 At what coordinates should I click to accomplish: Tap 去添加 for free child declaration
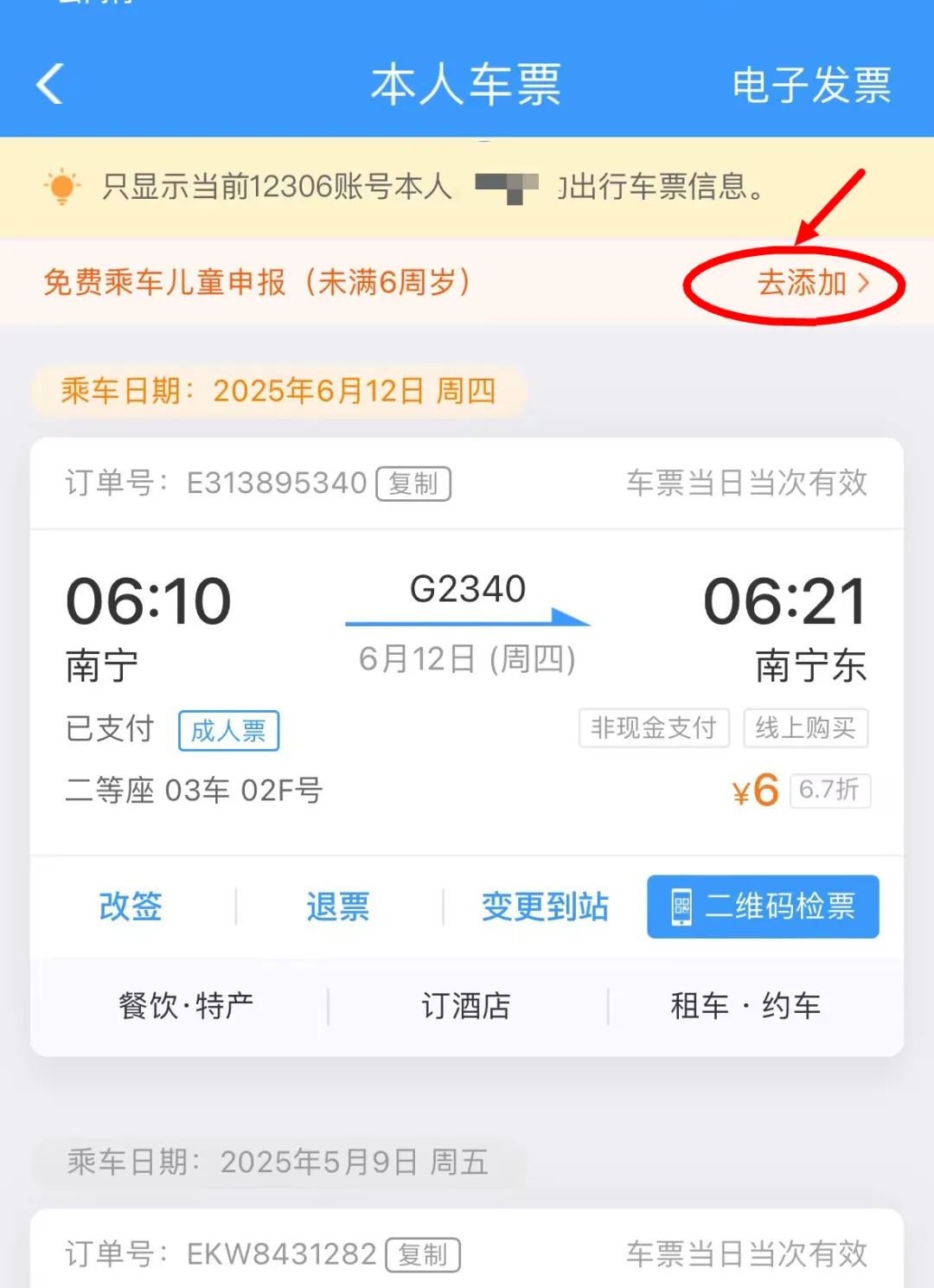click(x=811, y=283)
